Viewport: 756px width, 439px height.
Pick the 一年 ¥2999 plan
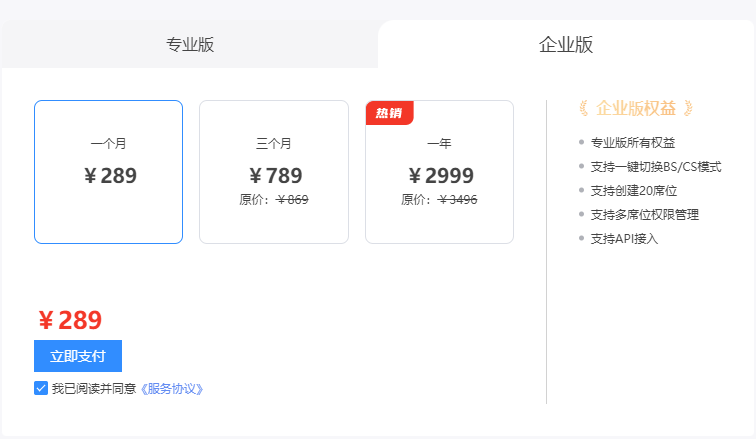coord(439,172)
